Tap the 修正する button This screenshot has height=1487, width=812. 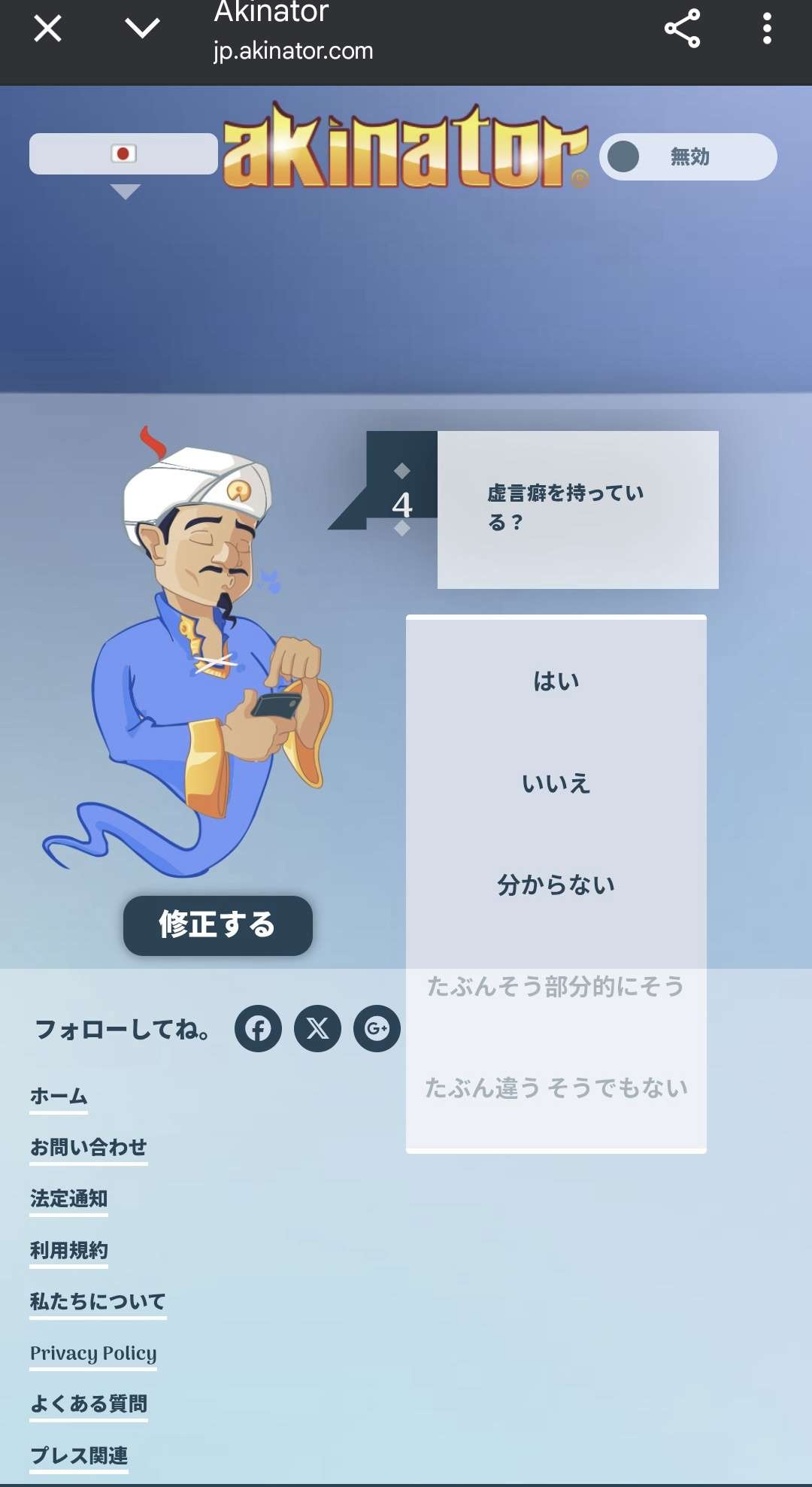(217, 925)
